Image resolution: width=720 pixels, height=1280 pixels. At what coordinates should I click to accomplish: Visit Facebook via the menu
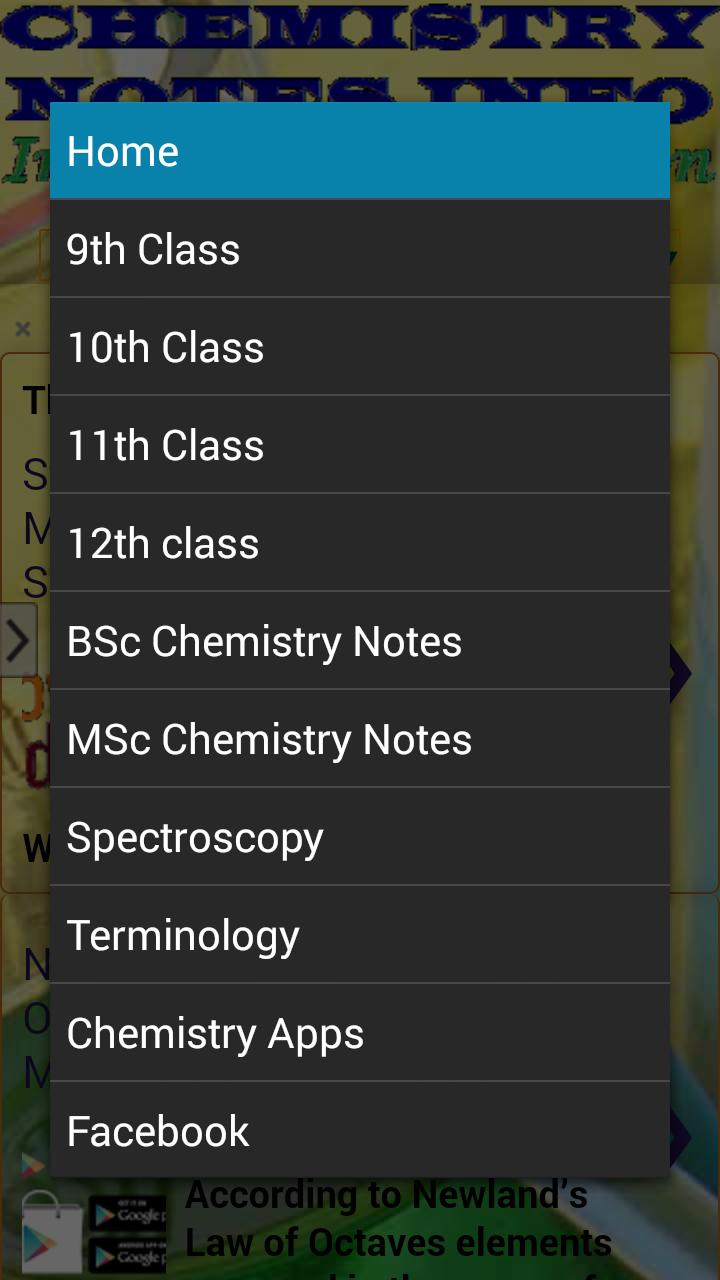pos(360,1129)
